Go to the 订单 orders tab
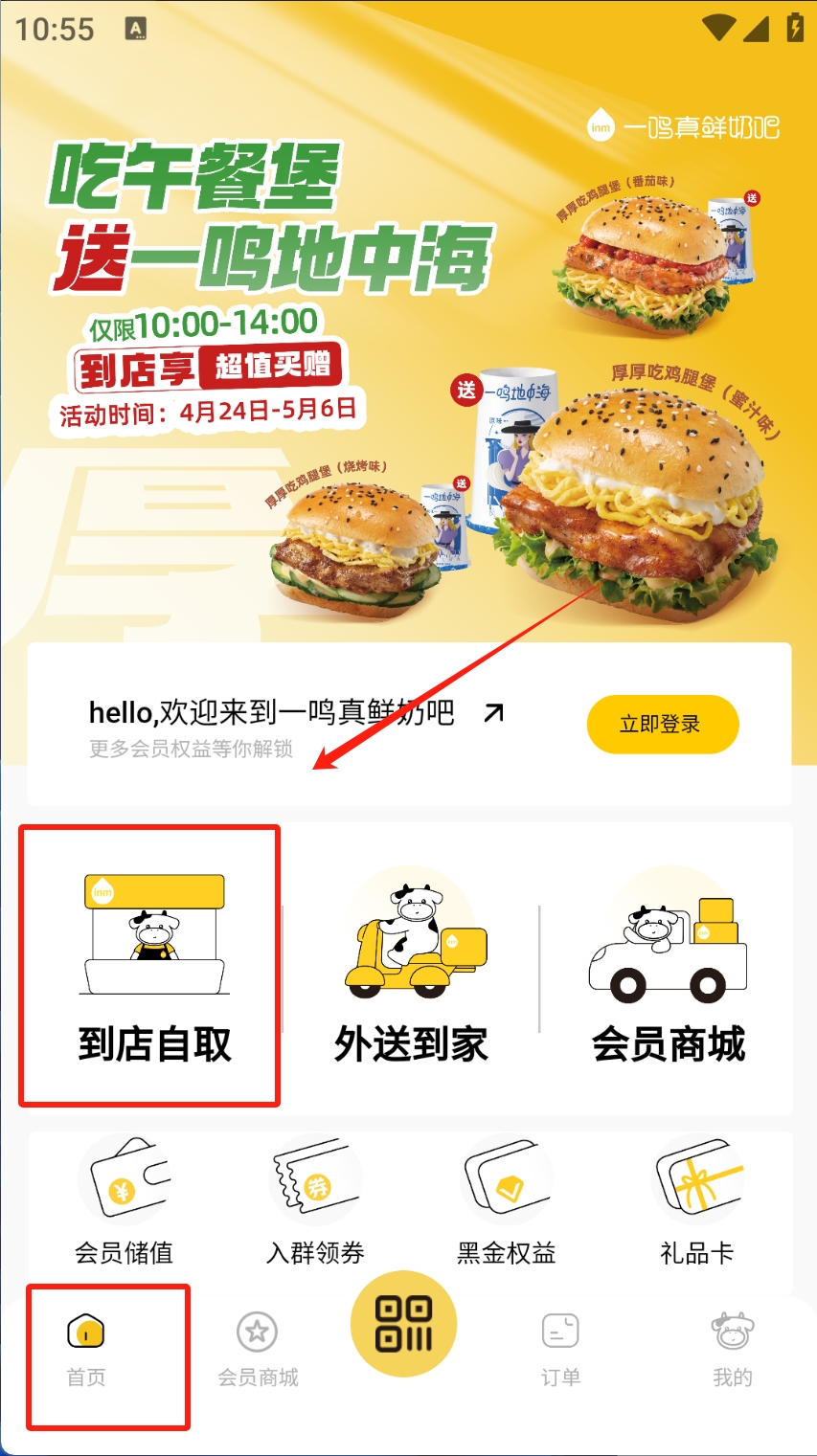This screenshot has height=1456, width=817. 560,1350
